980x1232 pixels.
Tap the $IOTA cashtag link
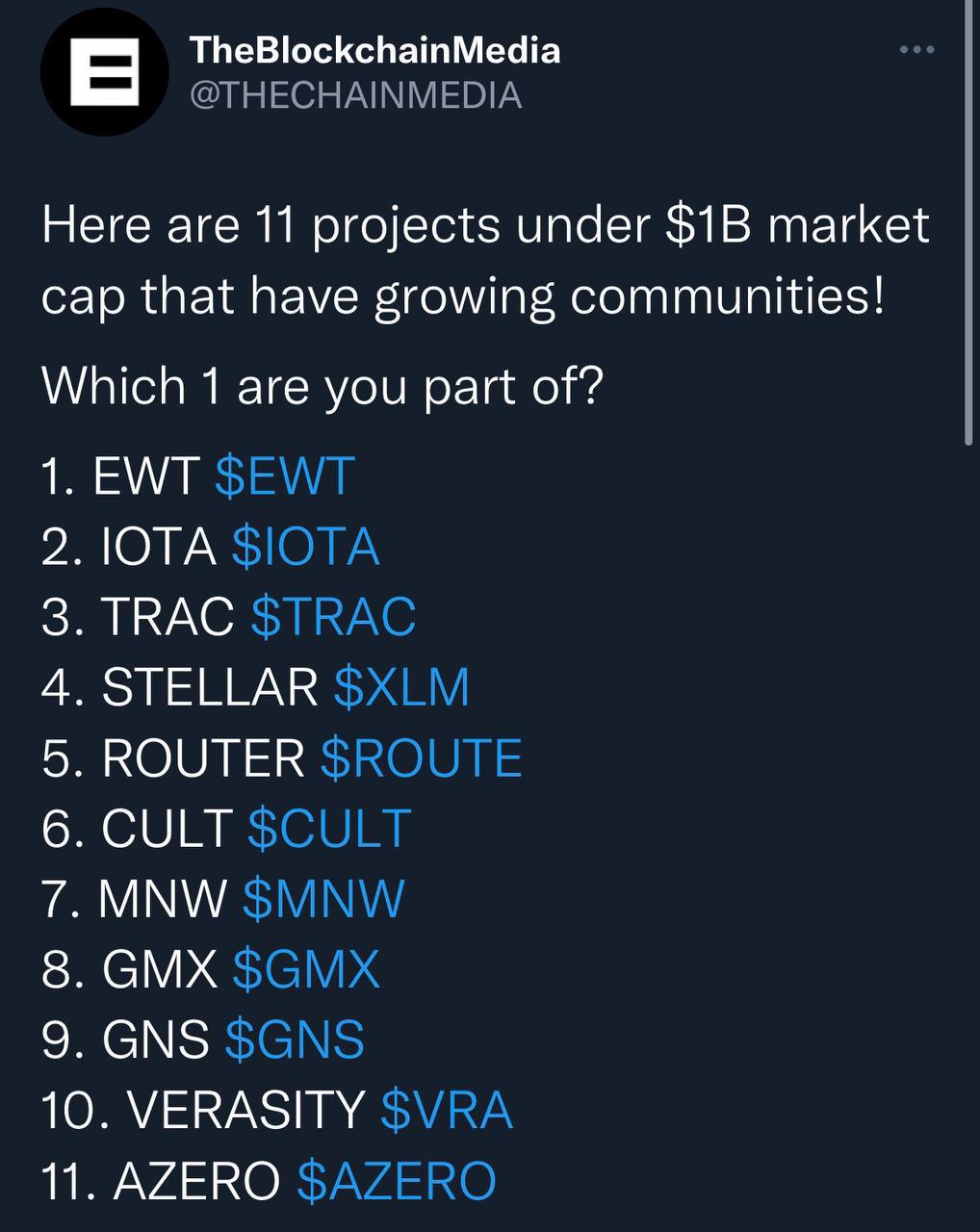point(305,547)
